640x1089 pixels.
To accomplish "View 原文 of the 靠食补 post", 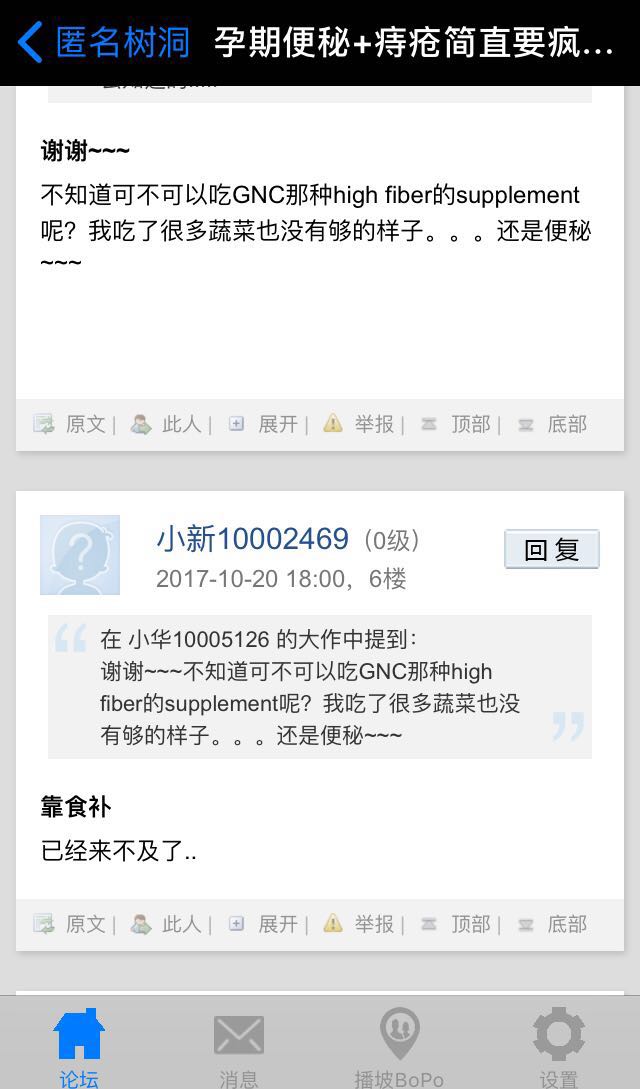I will (x=74, y=924).
